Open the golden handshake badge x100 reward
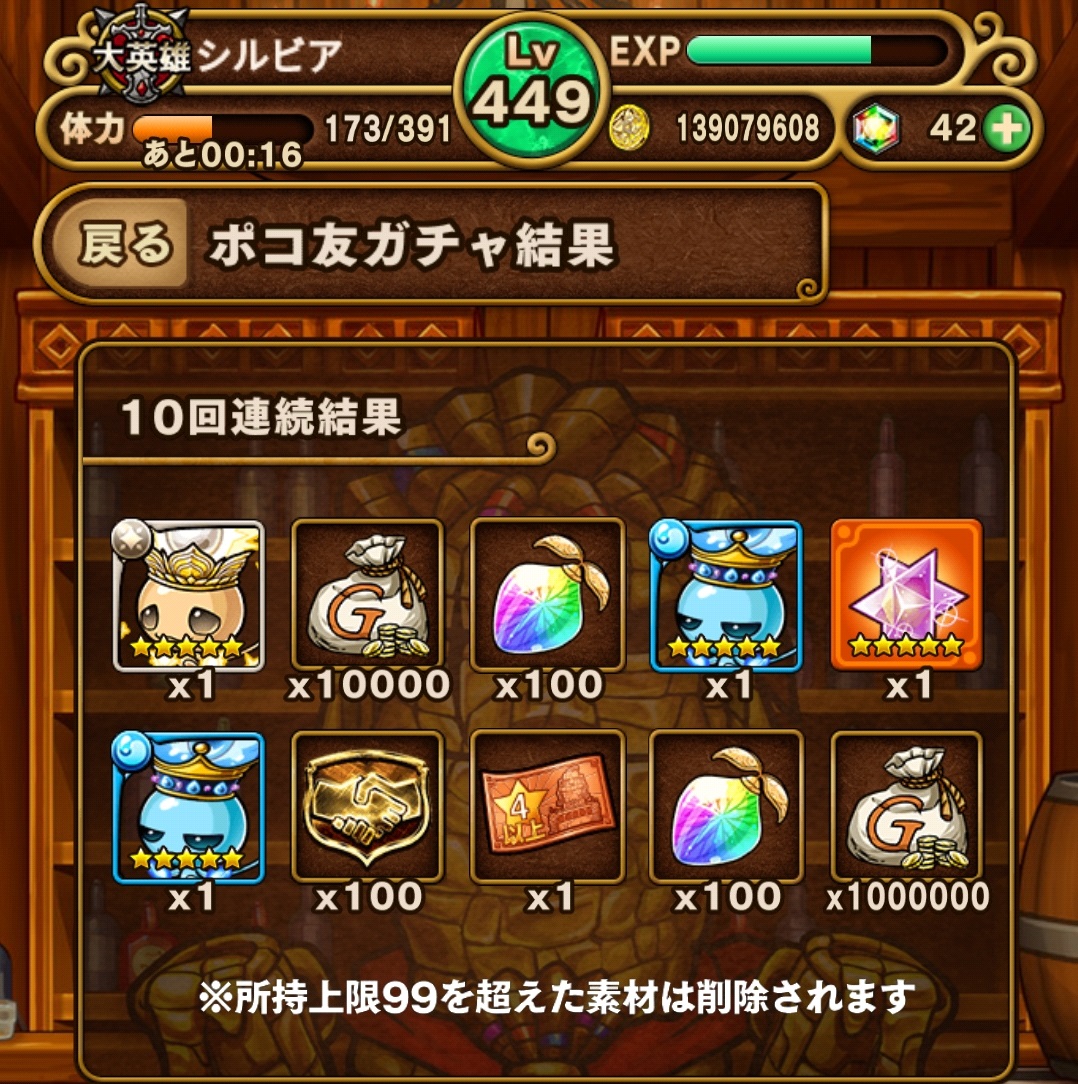 tap(368, 806)
